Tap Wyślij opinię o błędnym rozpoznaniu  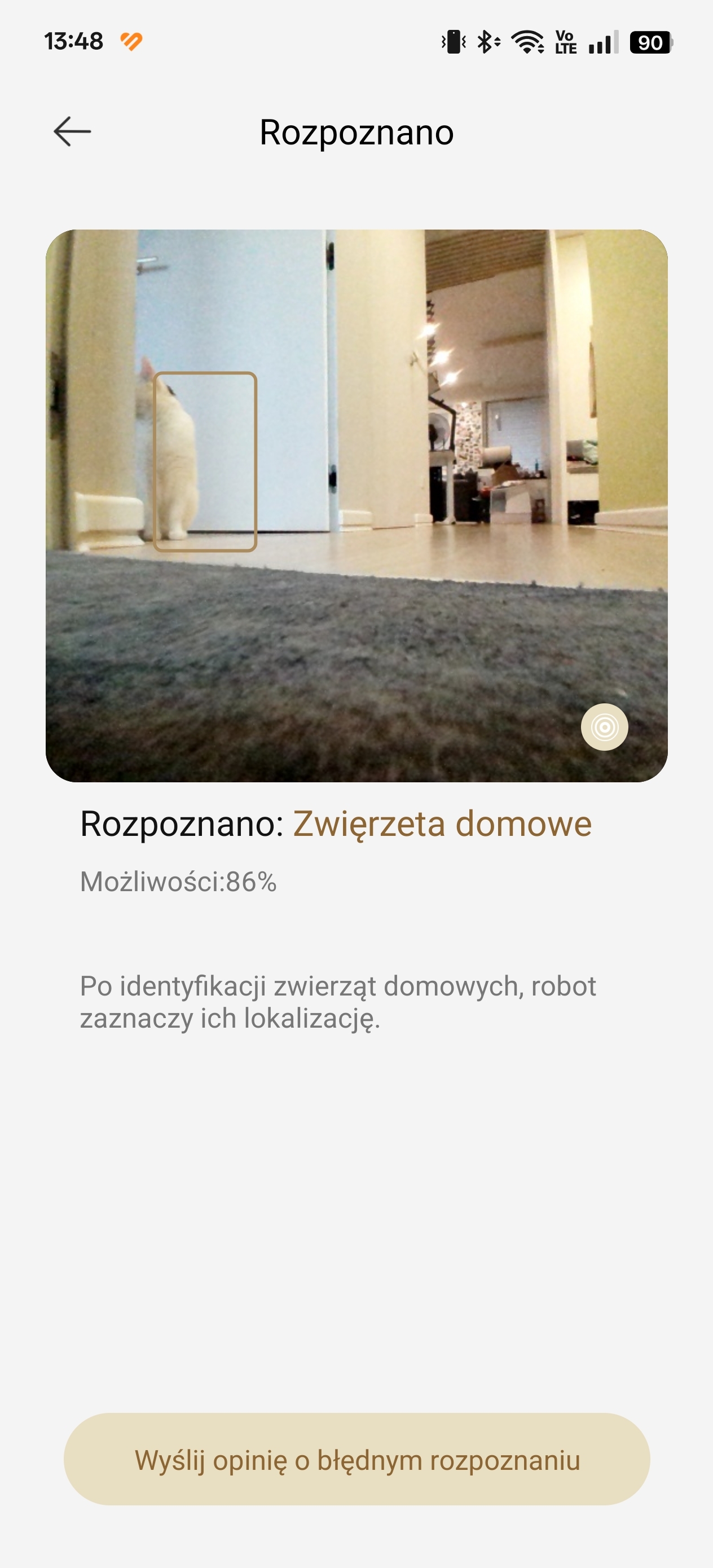point(357,1460)
